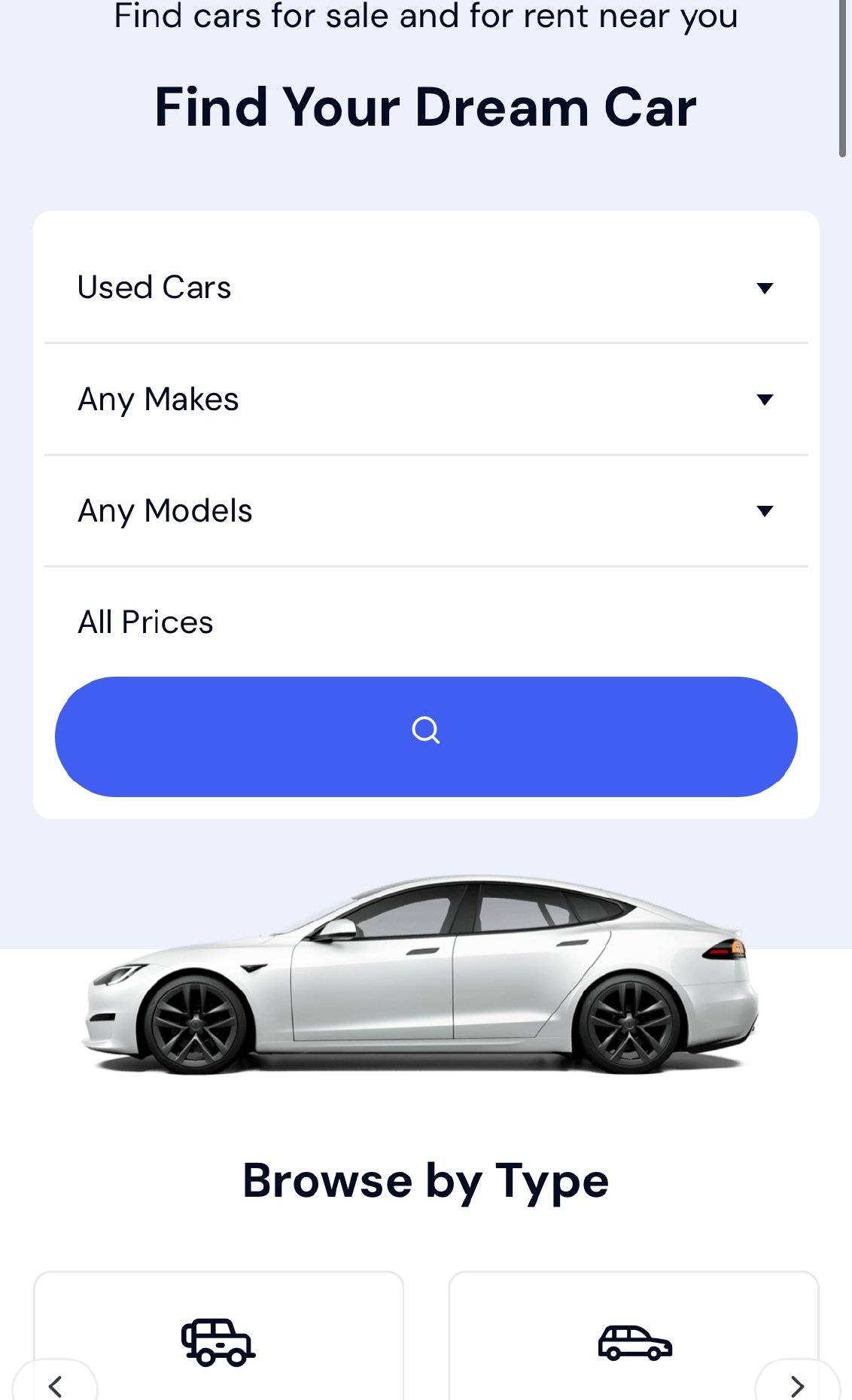Choose a model from Any Models
Image resolution: width=852 pixels, height=1400 pixels.
point(425,510)
